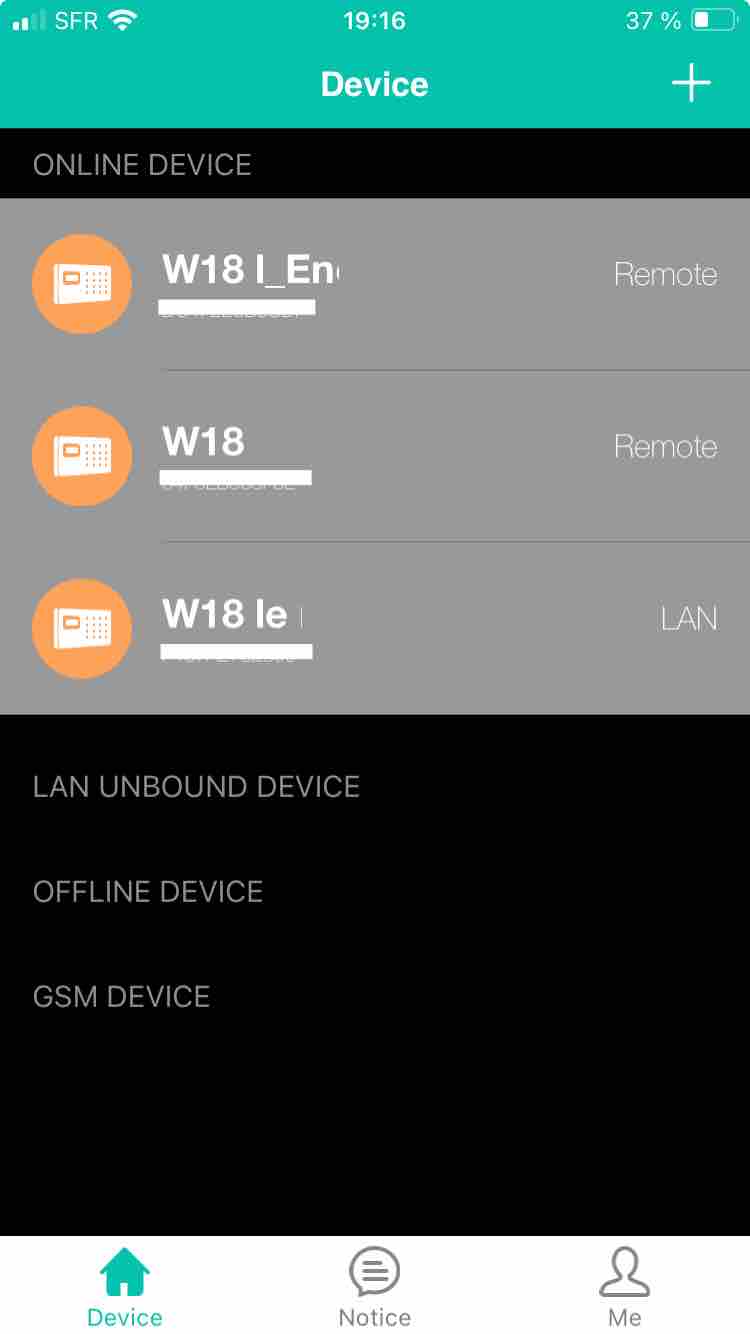Add a new device with the plus icon

pos(691,84)
